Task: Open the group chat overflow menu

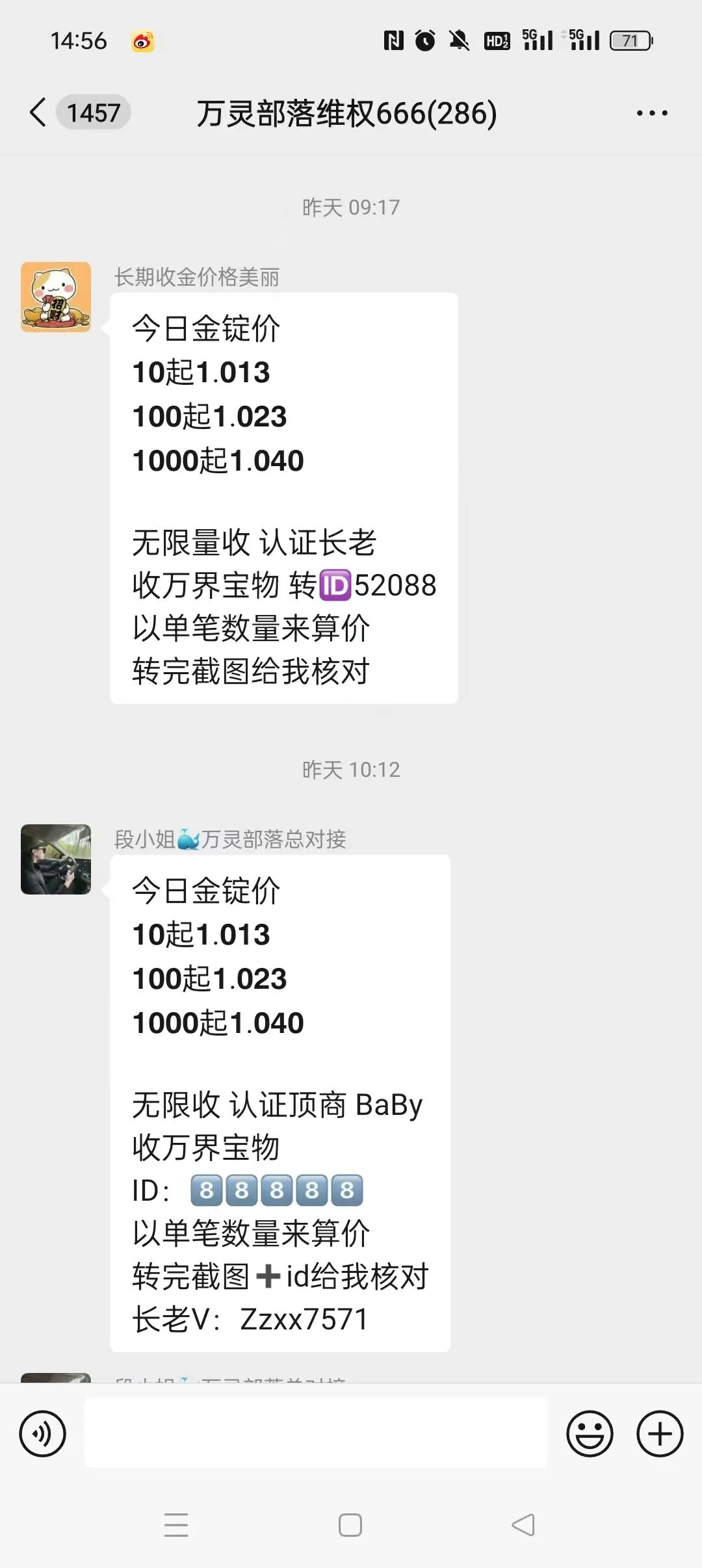Action: tap(652, 113)
